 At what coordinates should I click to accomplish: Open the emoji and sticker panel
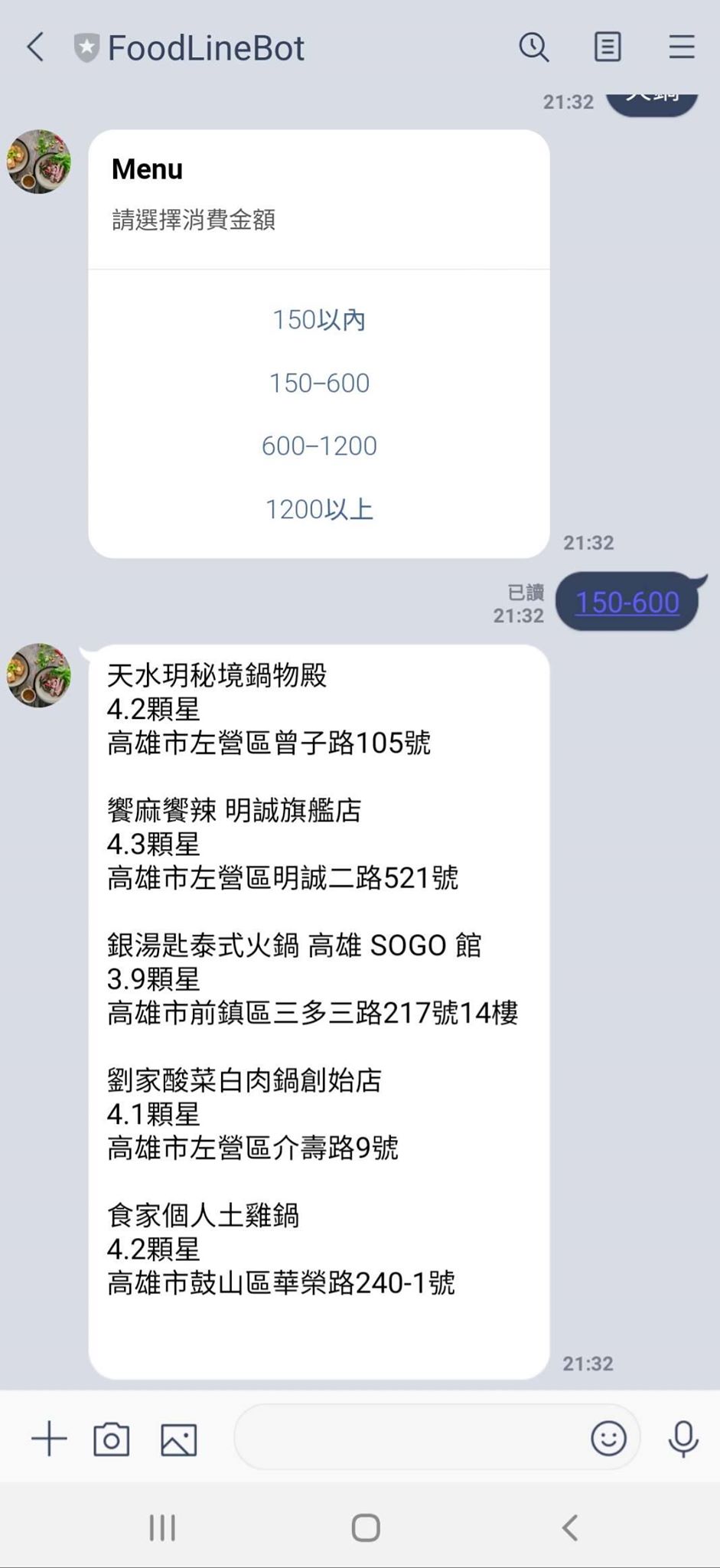[x=608, y=1438]
